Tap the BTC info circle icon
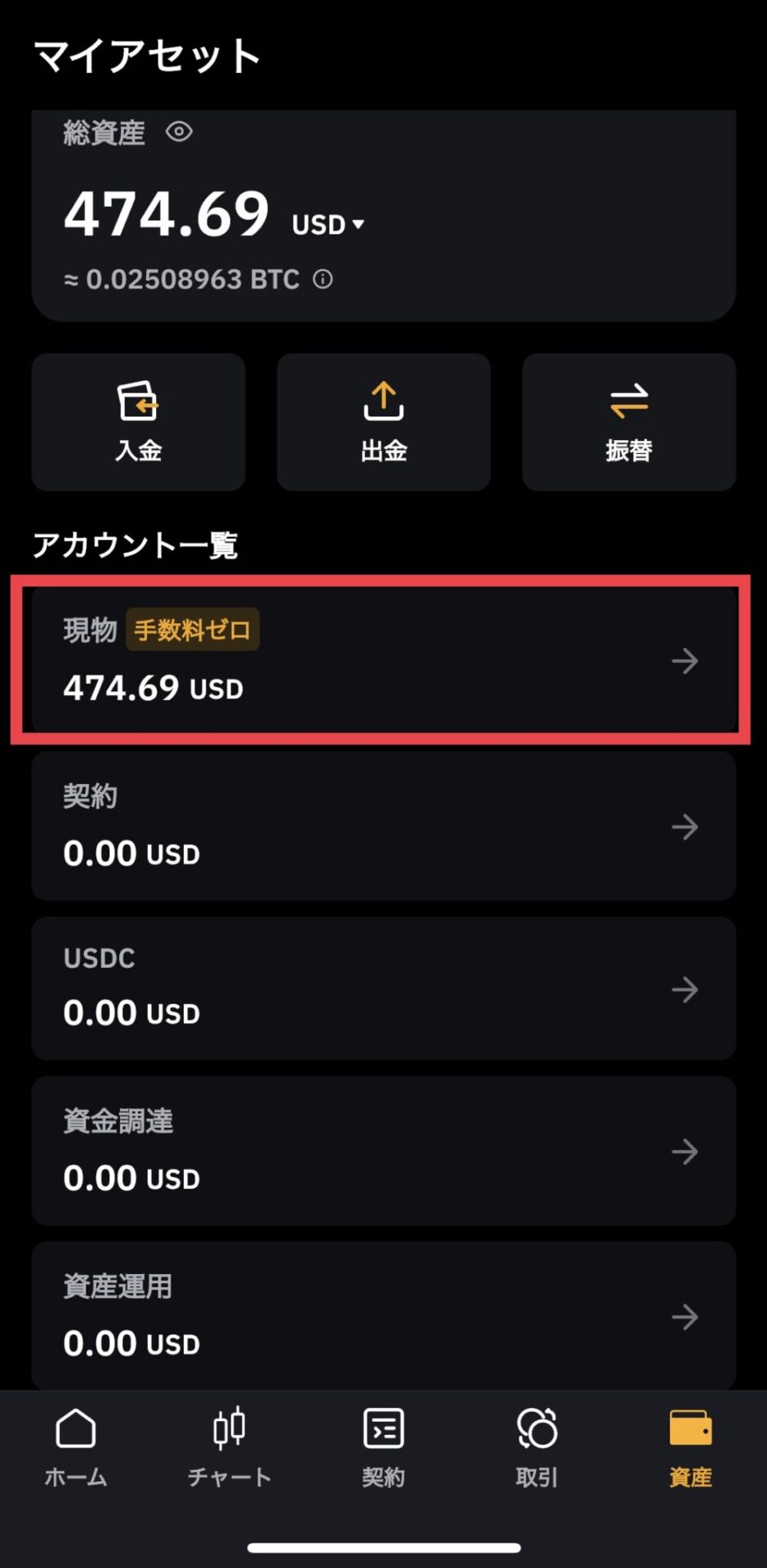Screen dimensions: 767x1568 coord(322,278)
